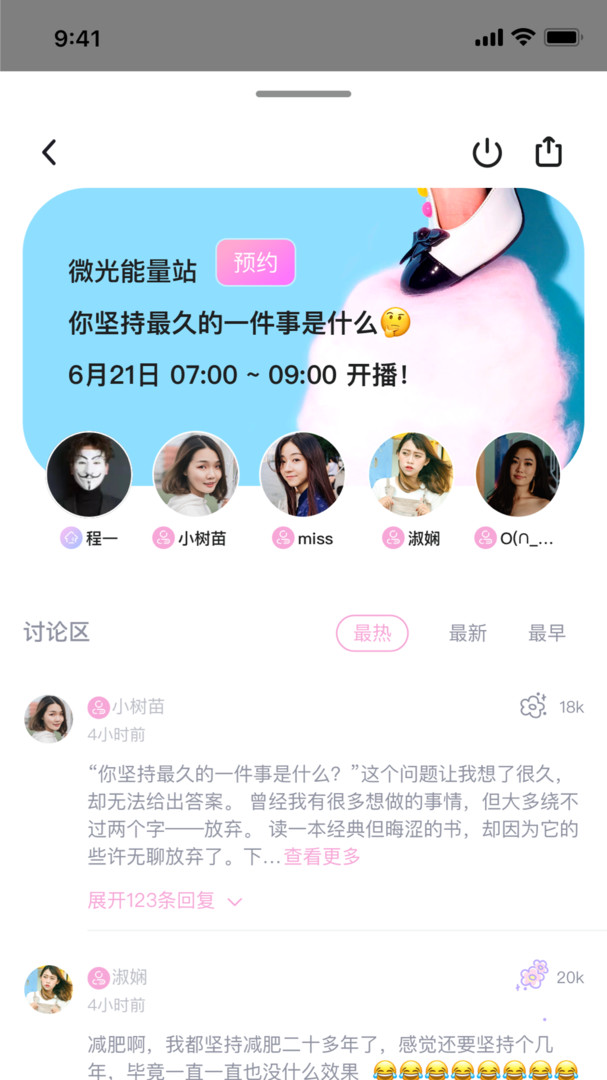Tap the power icon in the header

487,153
